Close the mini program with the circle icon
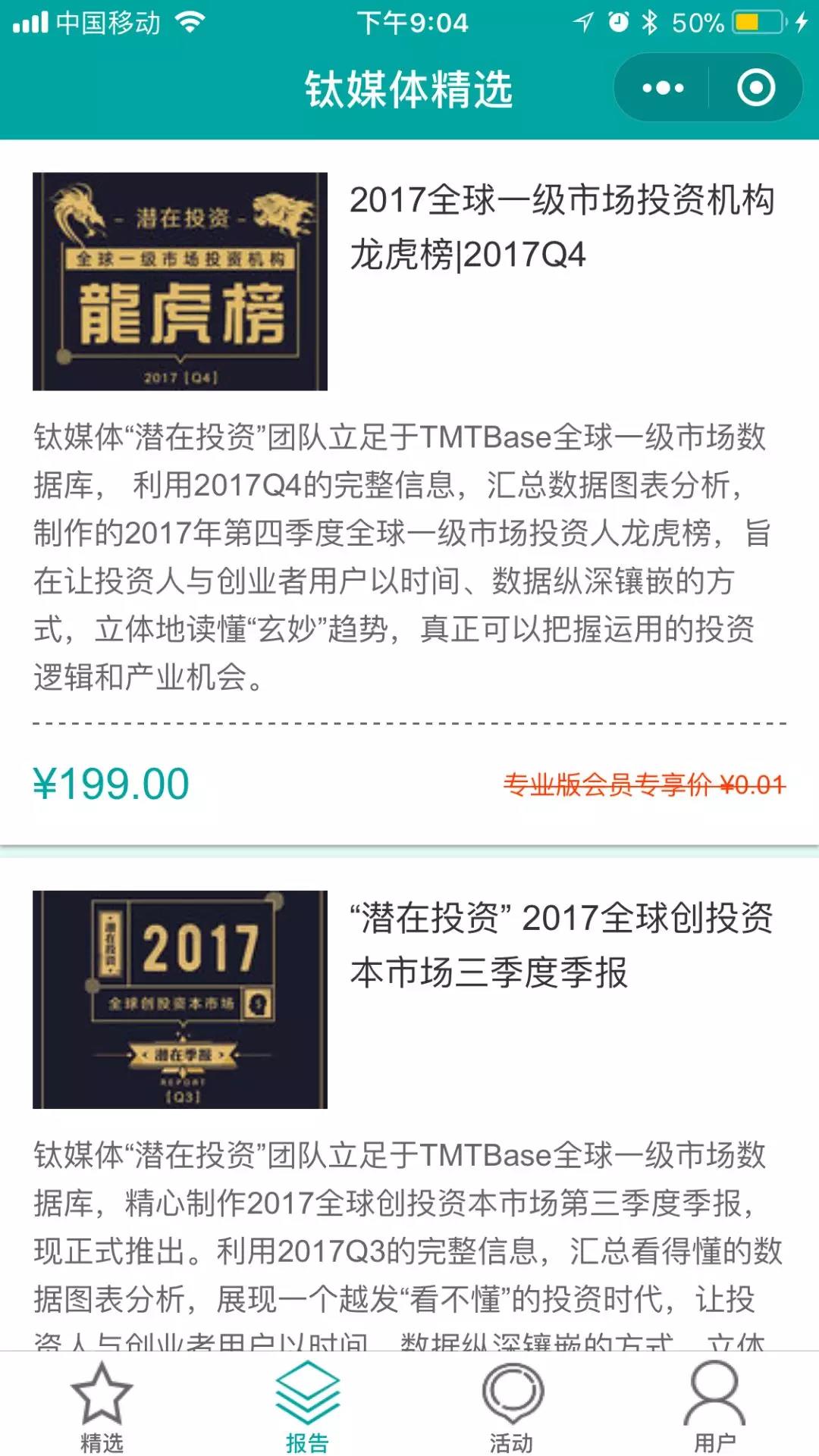819x1456 pixels. tap(756, 88)
